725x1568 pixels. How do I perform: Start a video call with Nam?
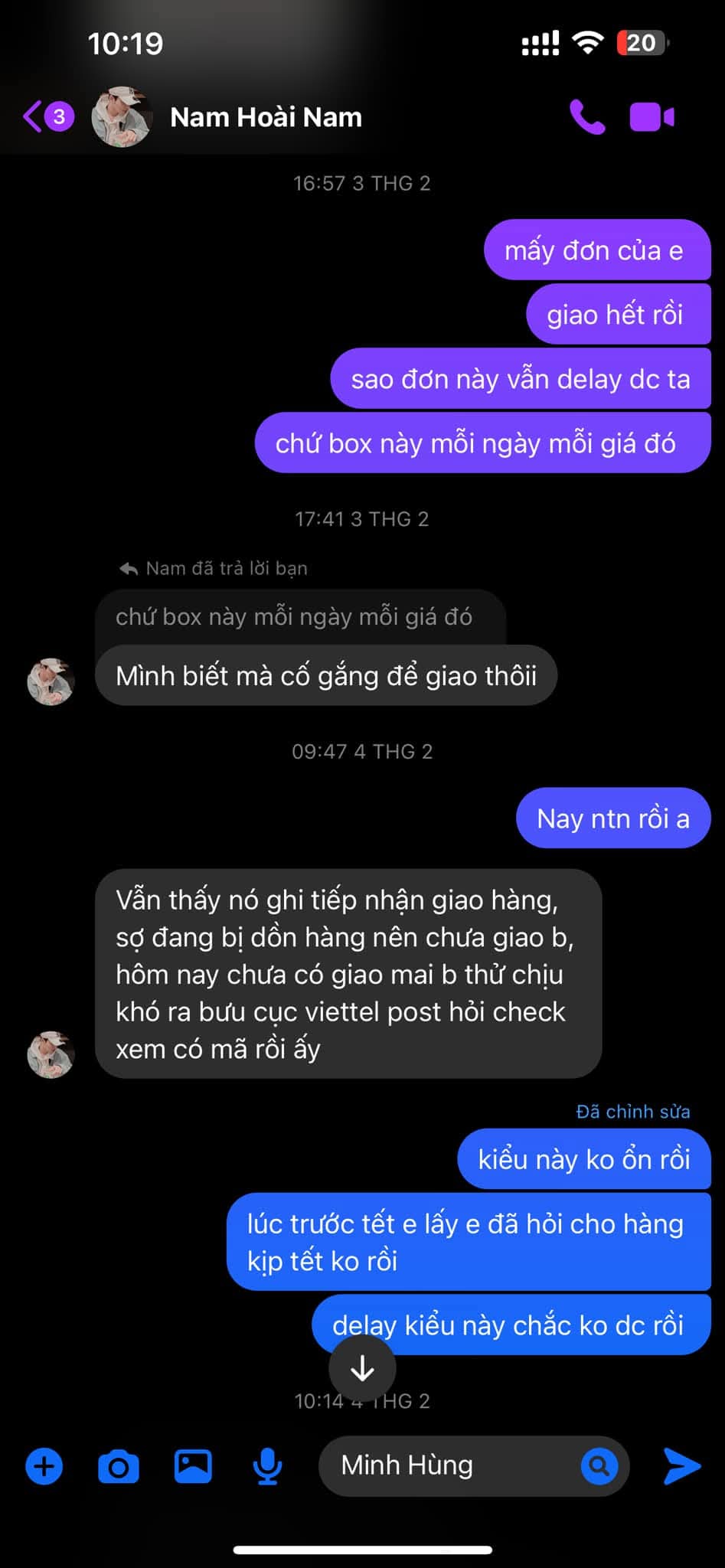(x=652, y=117)
